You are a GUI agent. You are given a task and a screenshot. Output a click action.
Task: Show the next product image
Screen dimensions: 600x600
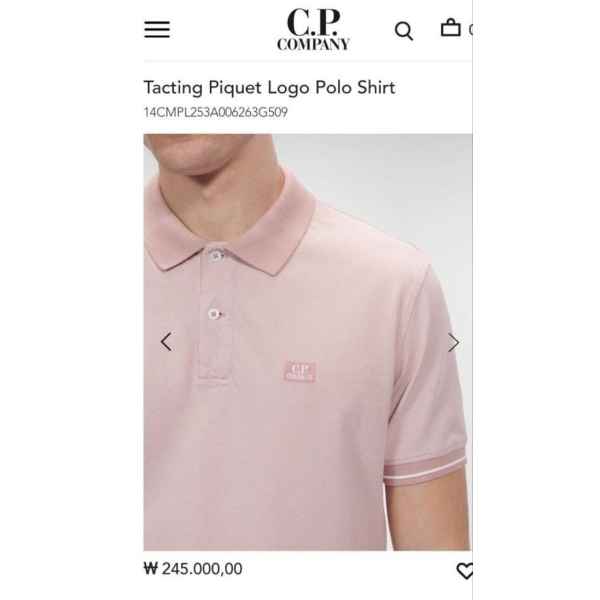[x=453, y=342]
